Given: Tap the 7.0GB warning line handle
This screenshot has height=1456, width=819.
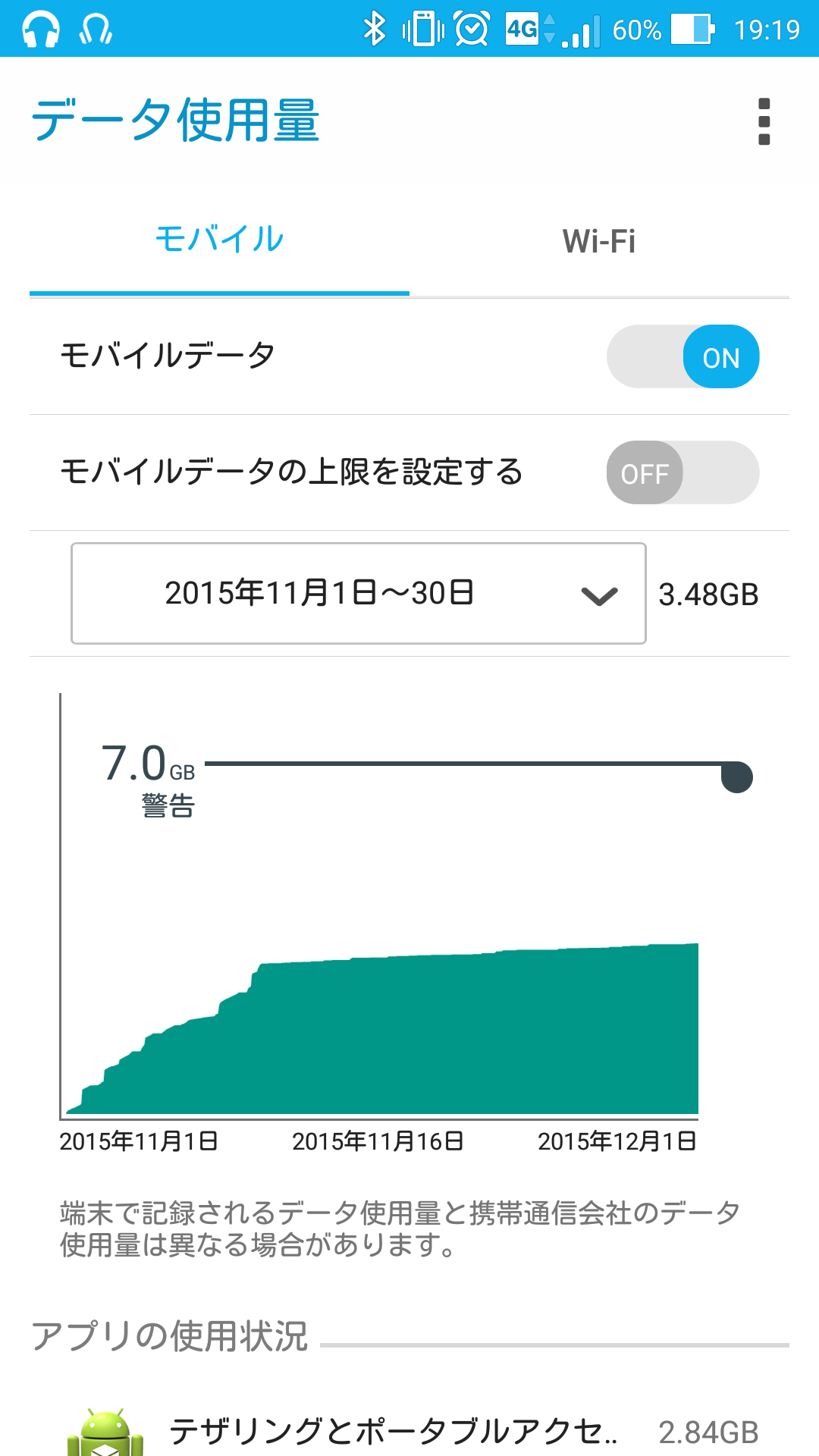Looking at the screenshot, I should [x=736, y=777].
